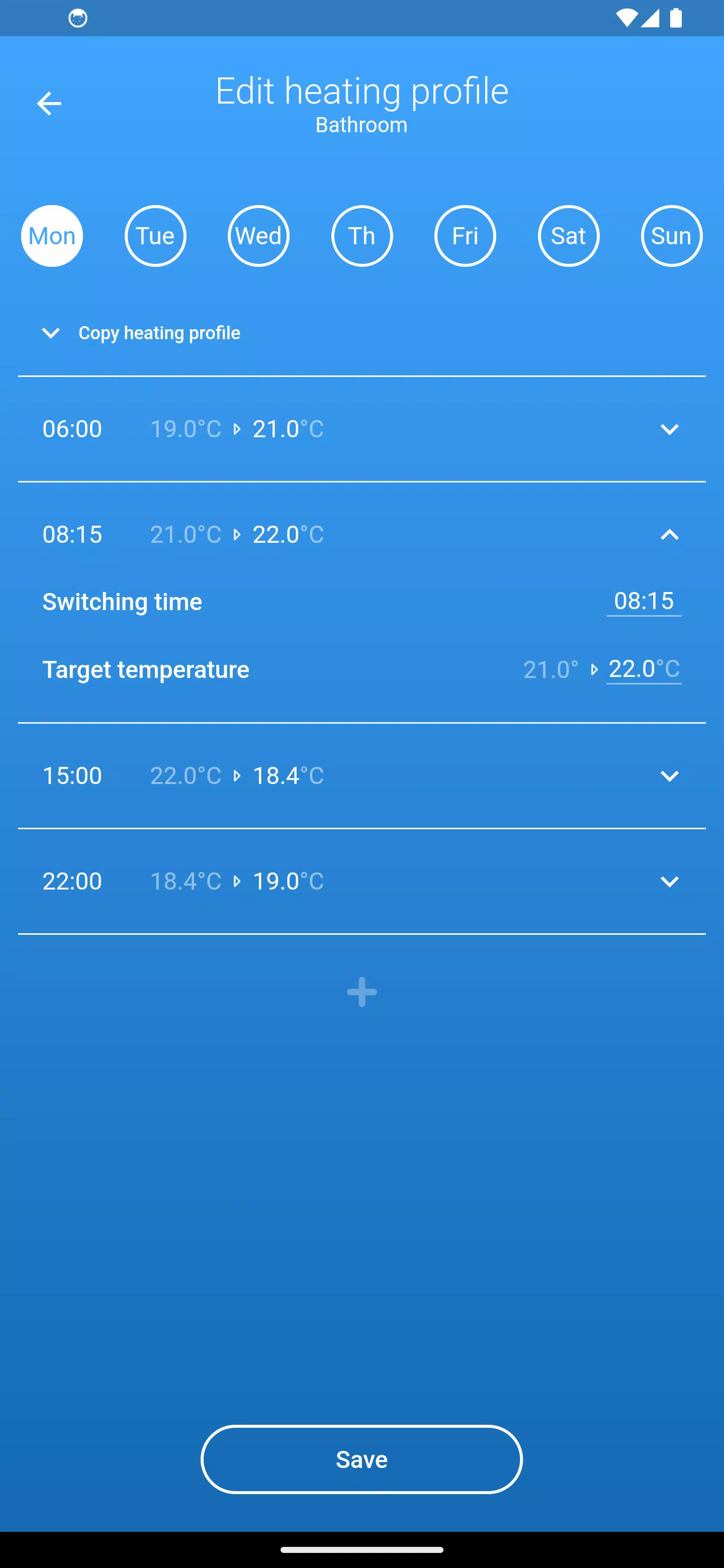724x1568 pixels.
Task: Collapse the 08:15 switching entry
Action: tap(669, 534)
